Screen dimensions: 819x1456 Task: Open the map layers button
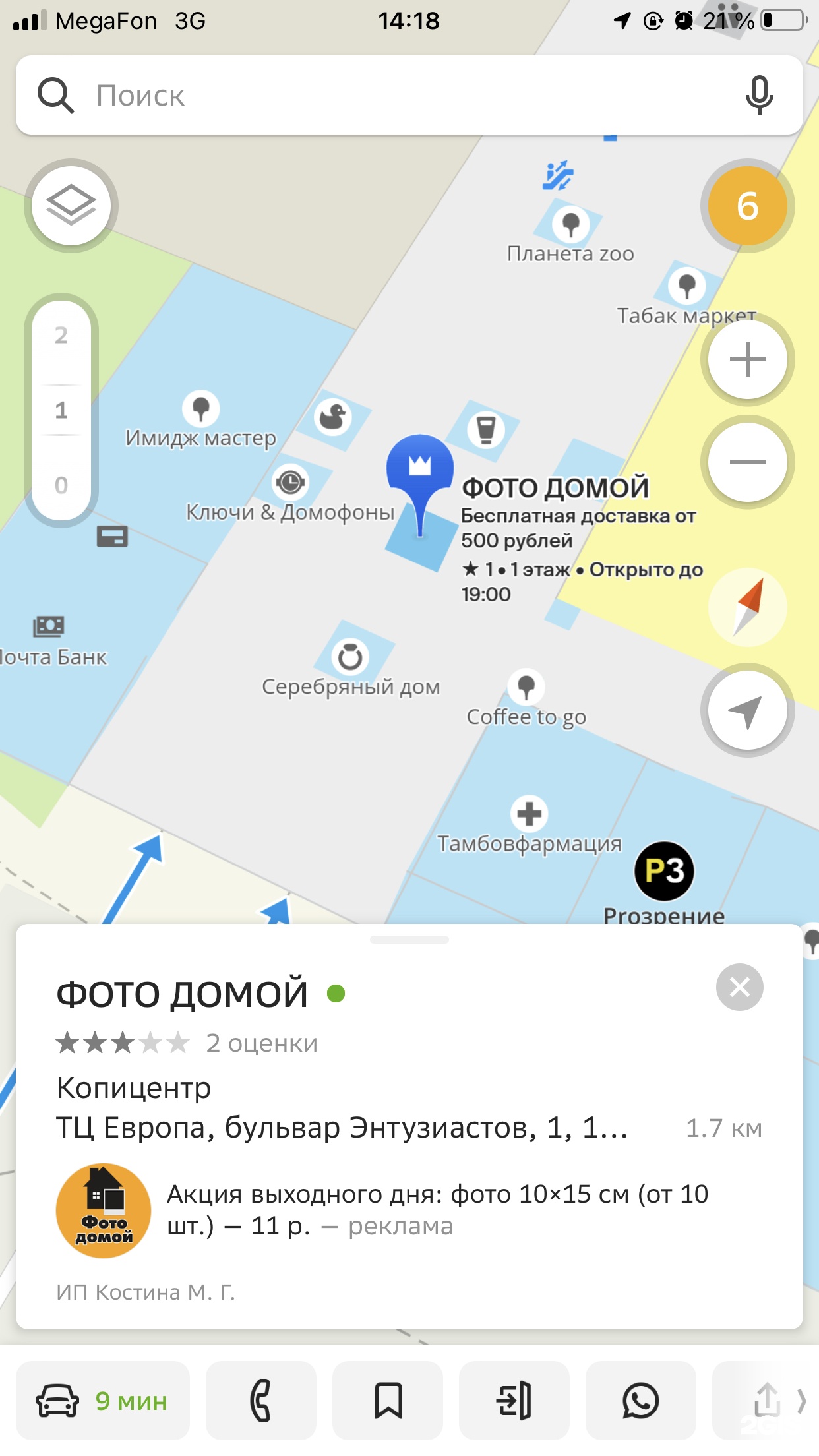coord(71,206)
